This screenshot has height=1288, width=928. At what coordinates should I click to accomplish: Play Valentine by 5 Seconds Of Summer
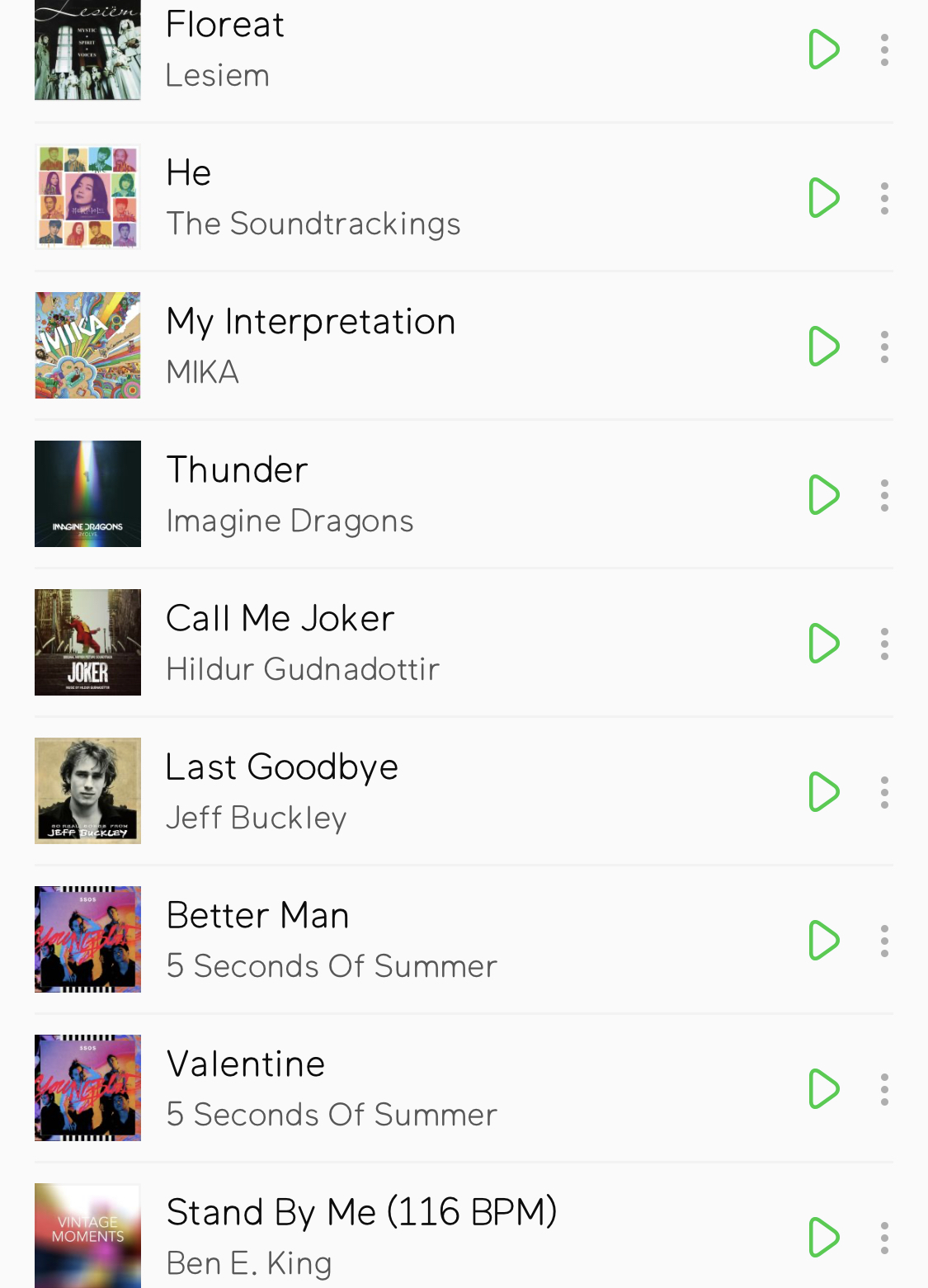pos(823,1089)
